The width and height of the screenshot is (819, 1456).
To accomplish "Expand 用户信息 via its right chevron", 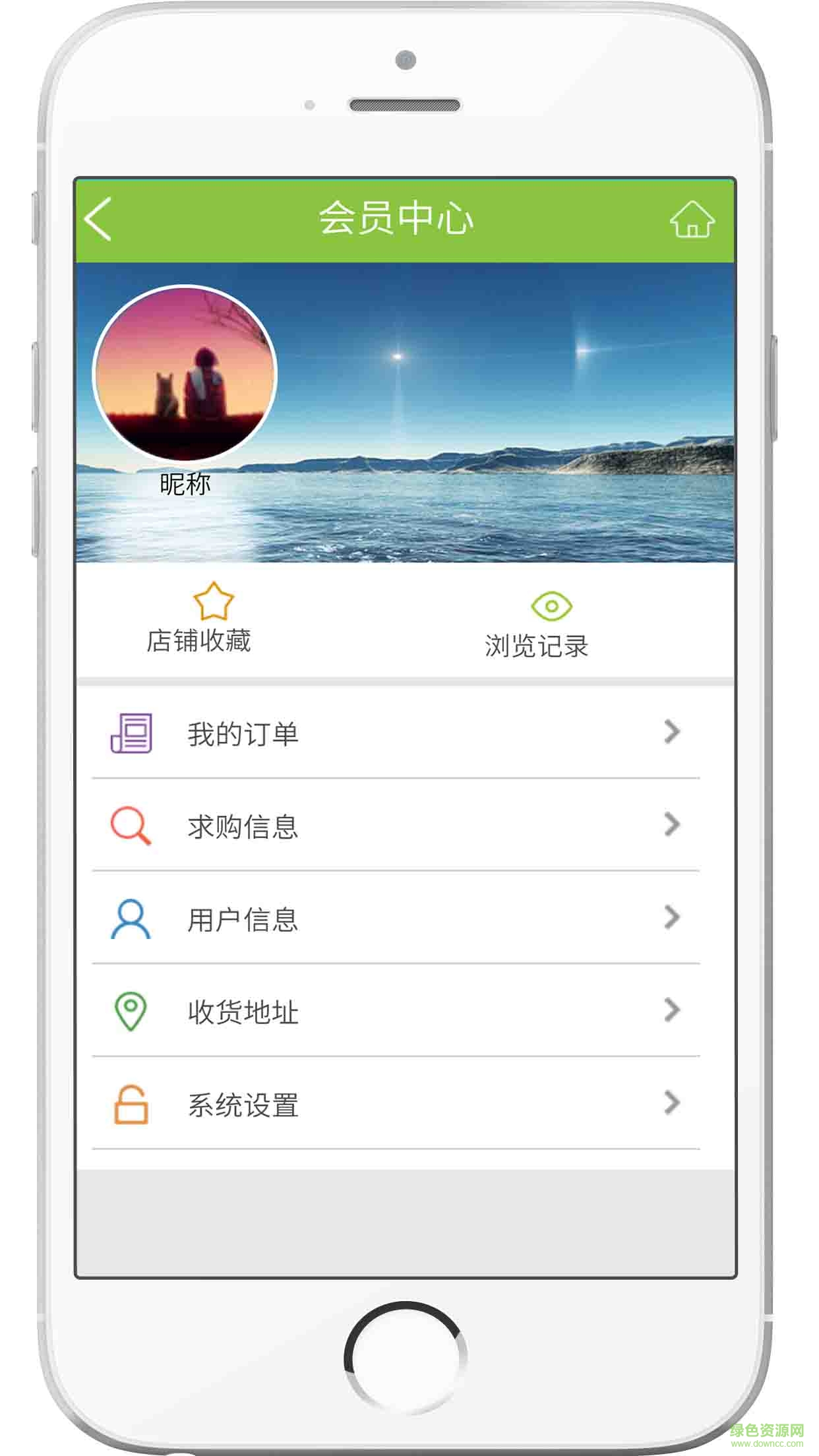I will 671,915.
